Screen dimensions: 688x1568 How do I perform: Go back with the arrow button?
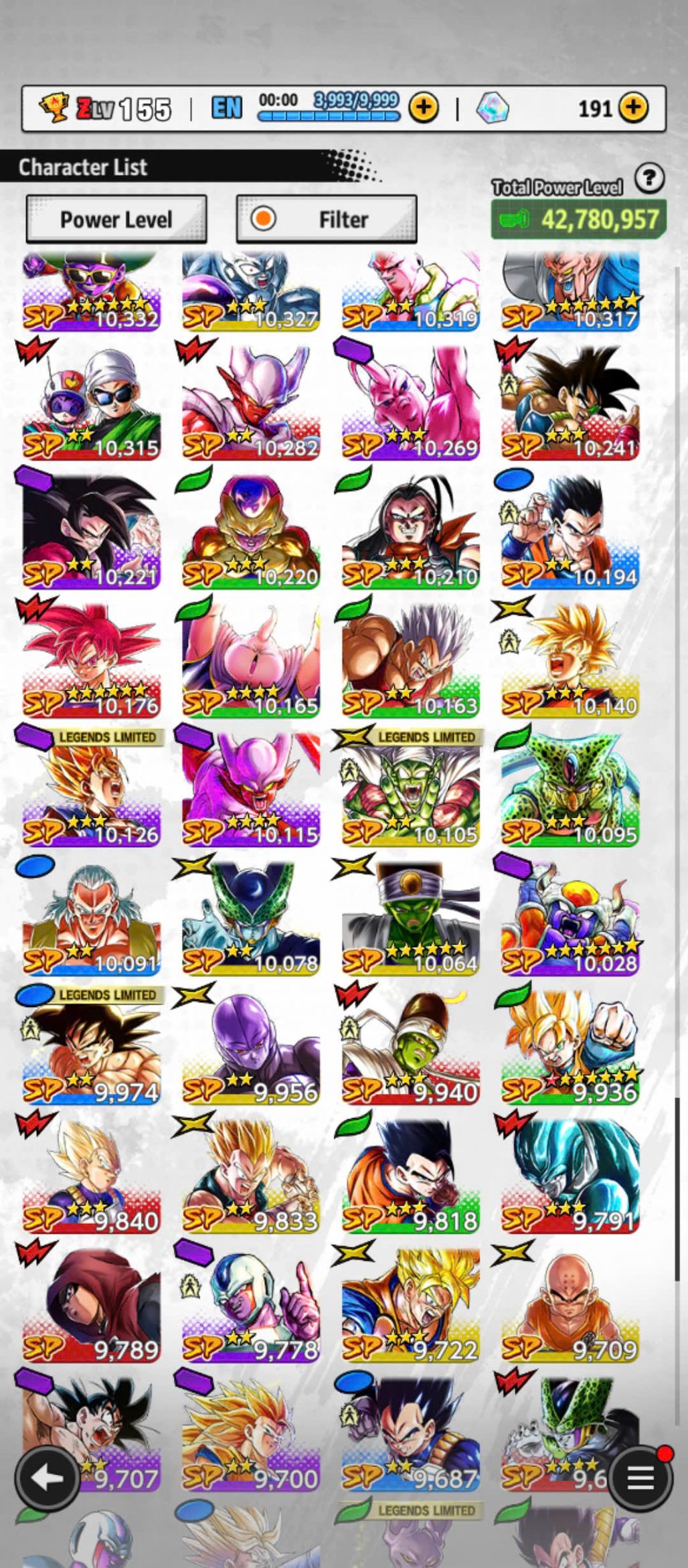click(47, 1477)
